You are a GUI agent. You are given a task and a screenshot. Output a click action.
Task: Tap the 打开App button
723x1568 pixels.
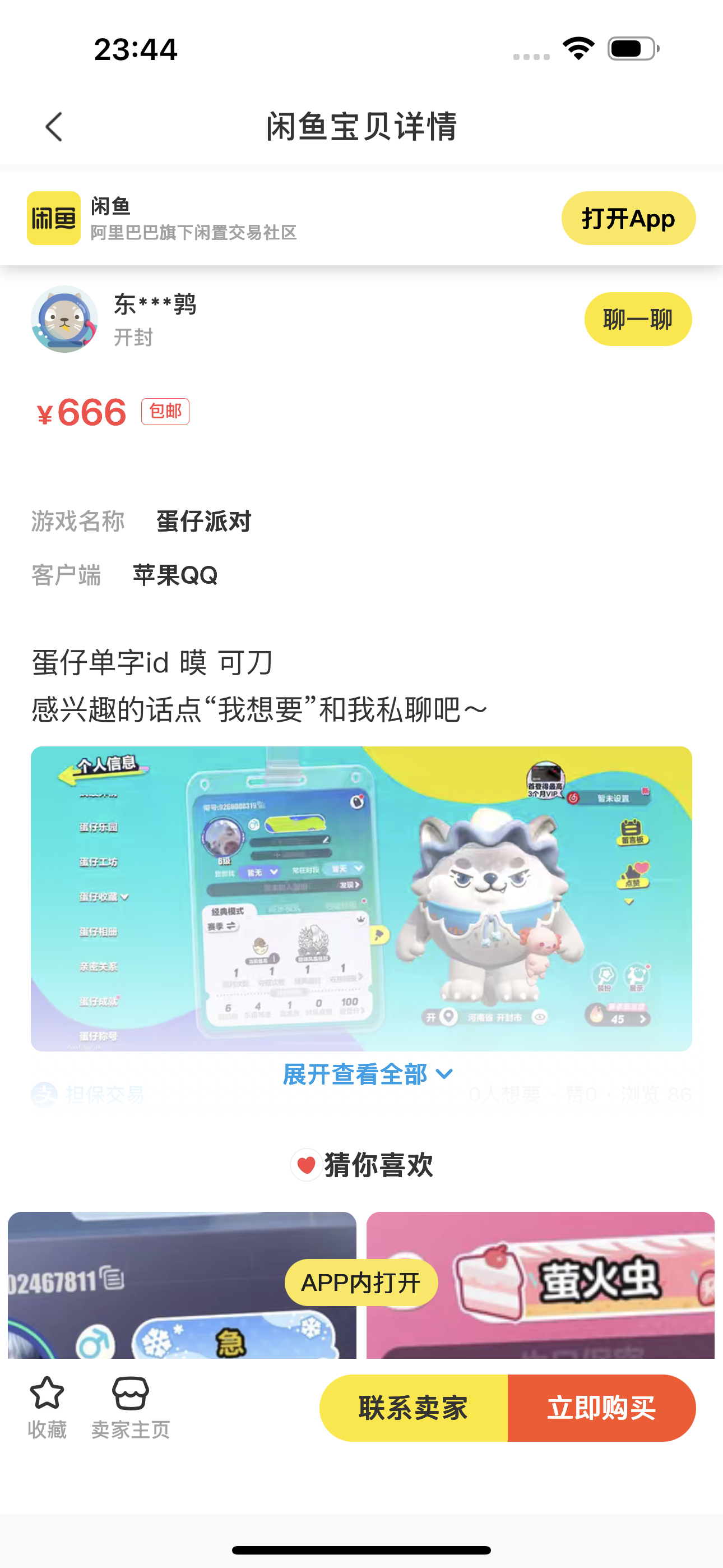point(628,219)
